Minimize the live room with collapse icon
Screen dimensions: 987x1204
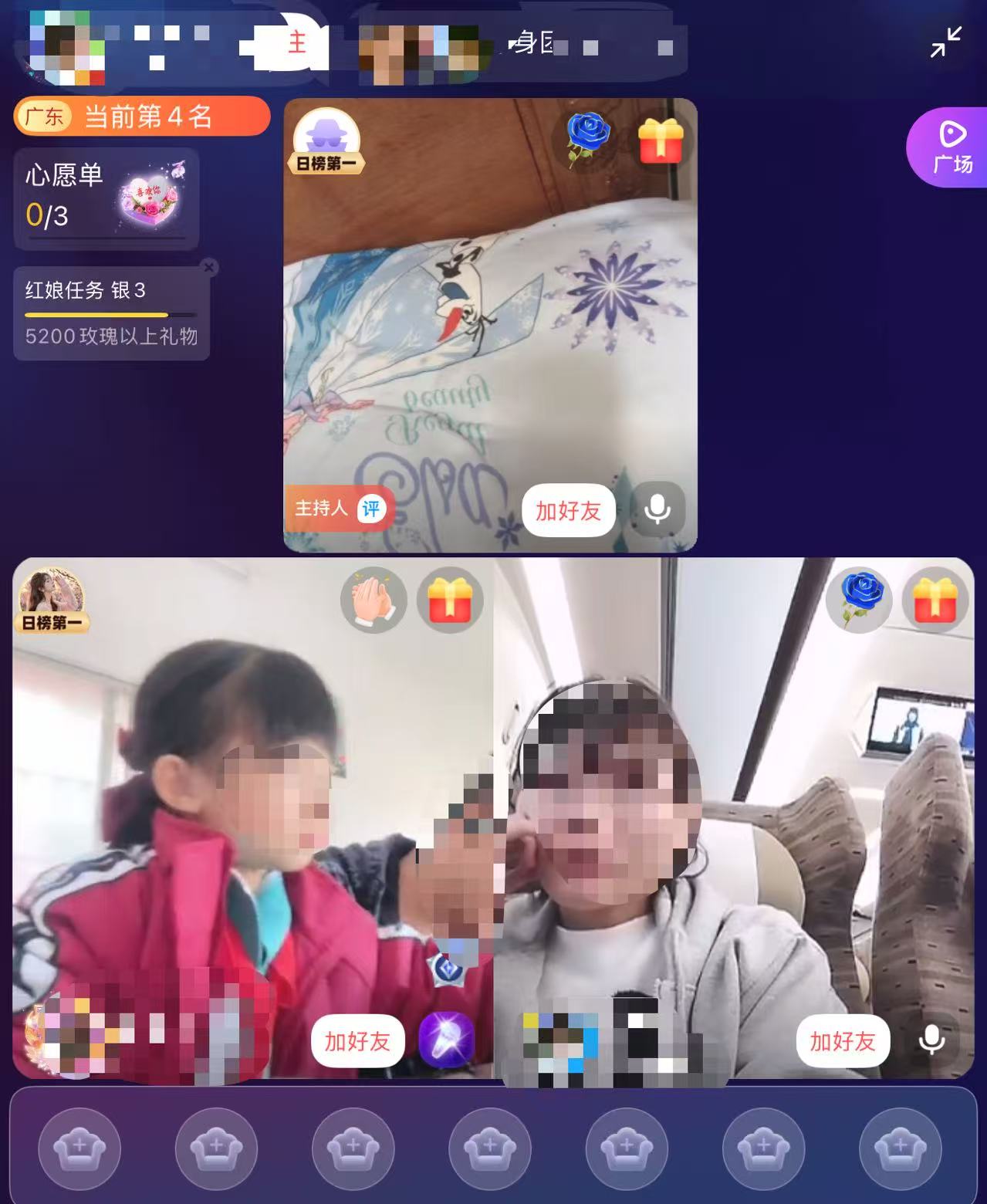[x=945, y=42]
